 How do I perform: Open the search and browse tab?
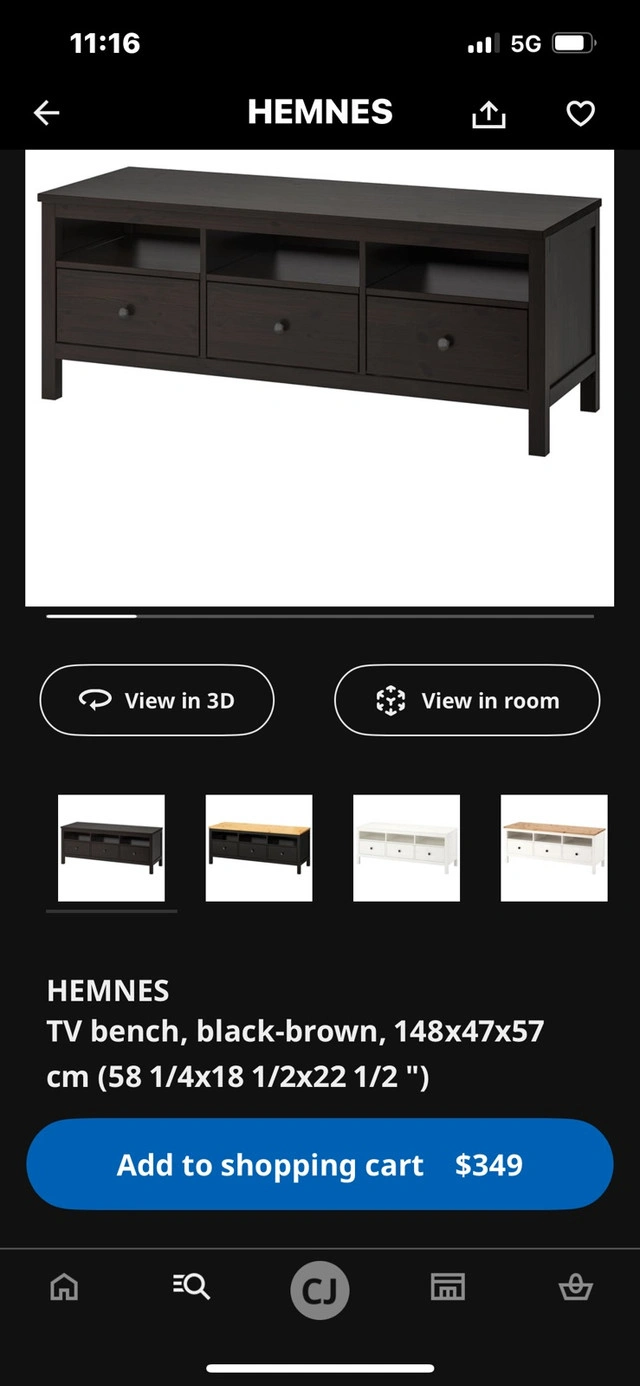click(x=191, y=1288)
